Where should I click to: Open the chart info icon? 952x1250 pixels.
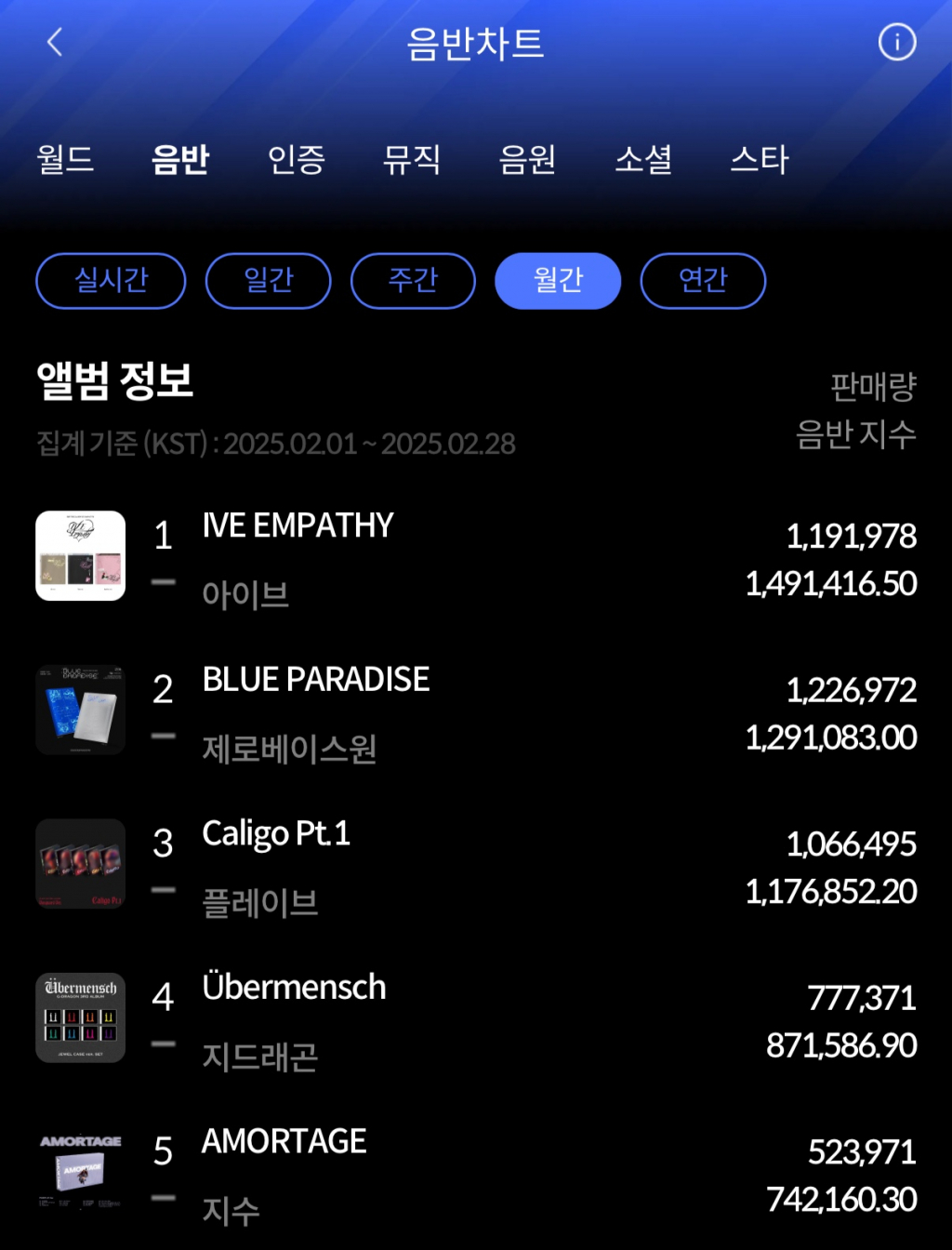[x=896, y=42]
